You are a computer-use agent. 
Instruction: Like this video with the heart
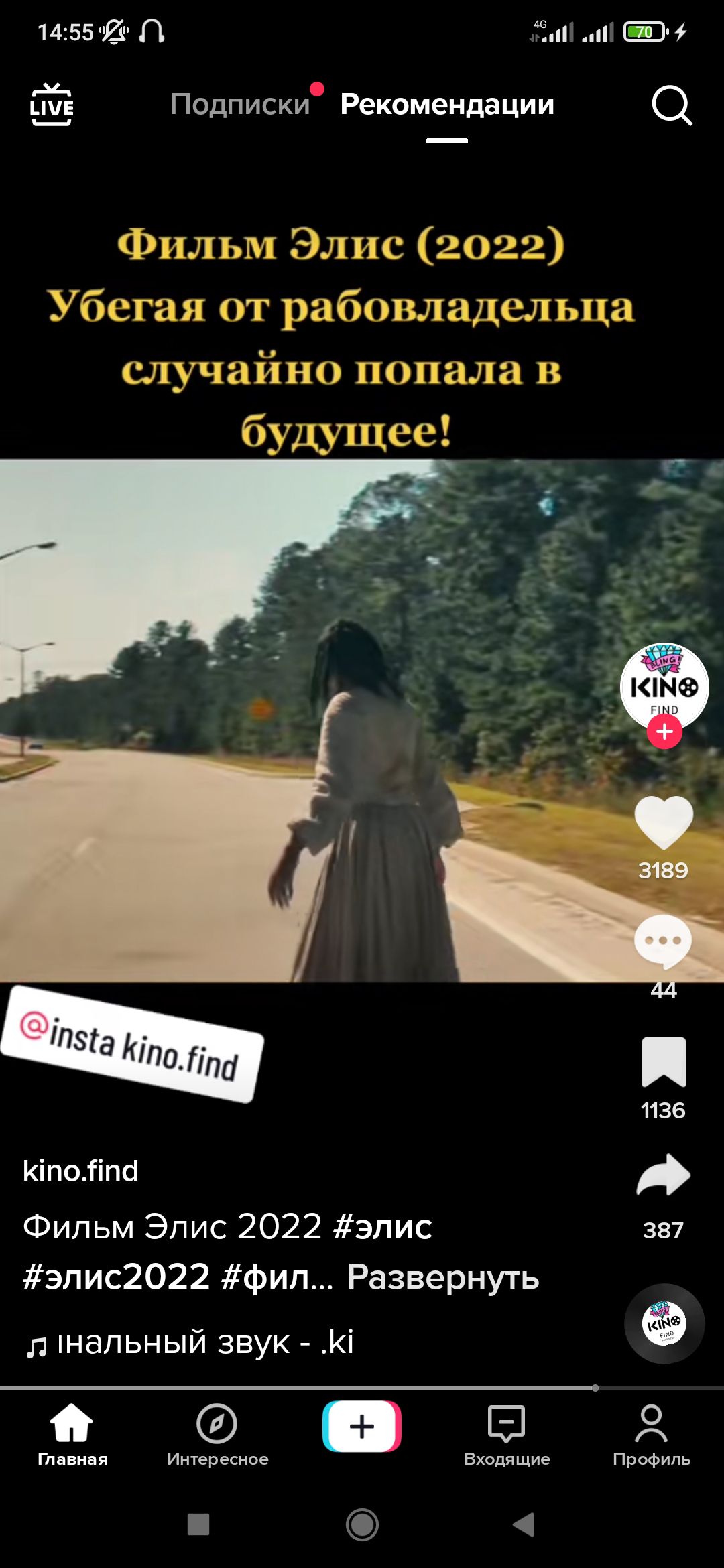663,822
